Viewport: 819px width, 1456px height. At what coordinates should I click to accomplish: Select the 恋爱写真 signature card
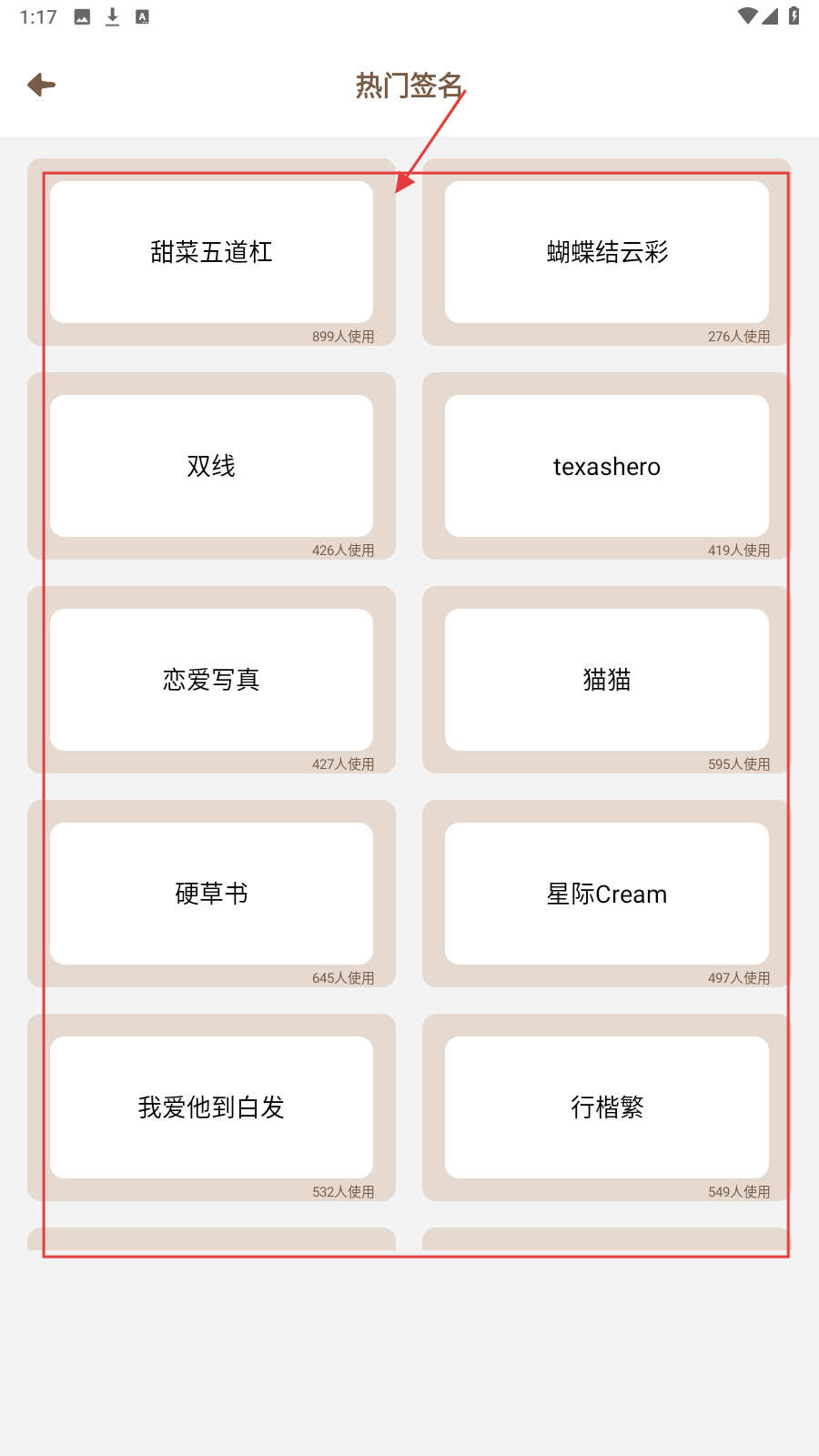click(211, 680)
